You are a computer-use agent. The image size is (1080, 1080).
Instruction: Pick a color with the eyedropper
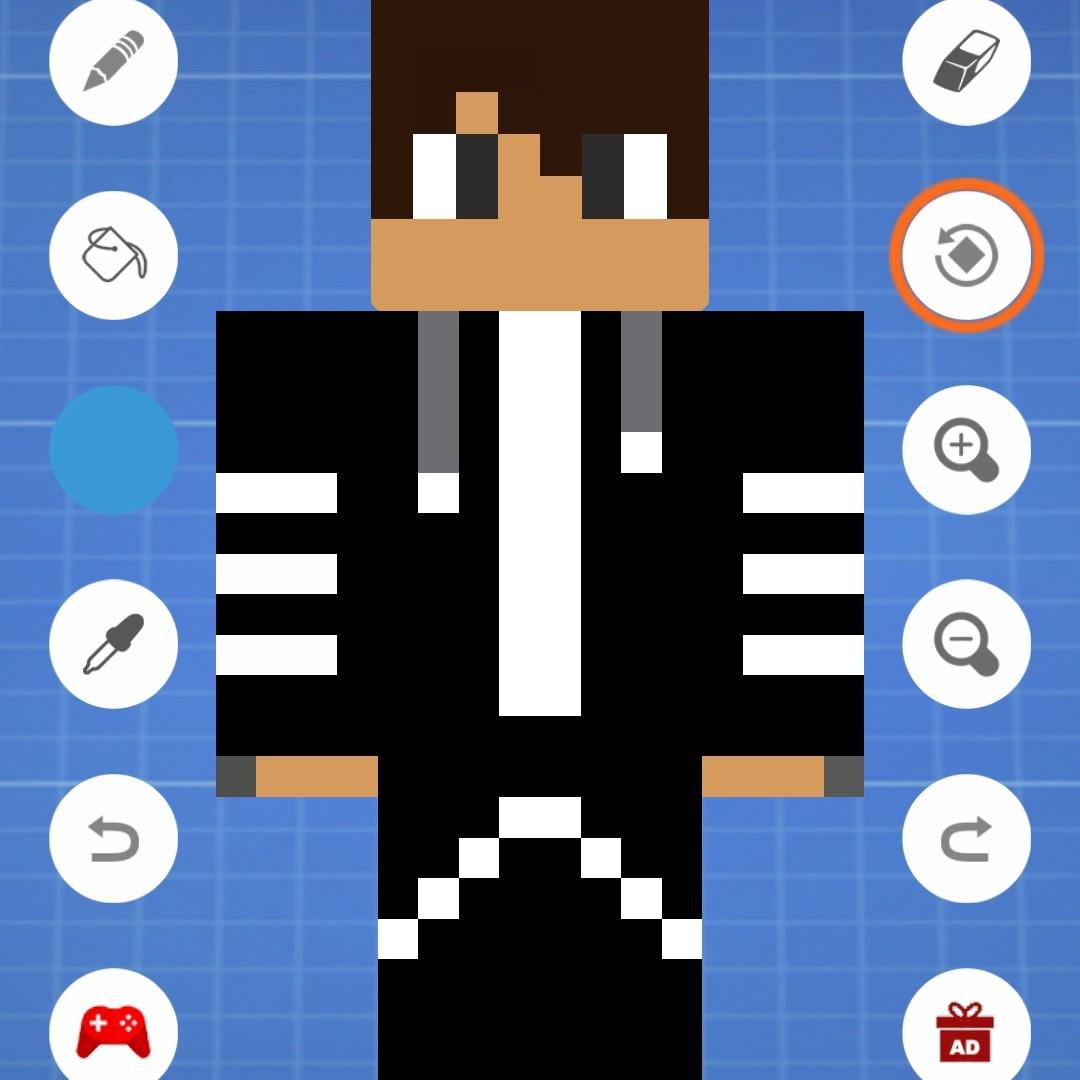[x=113, y=644]
